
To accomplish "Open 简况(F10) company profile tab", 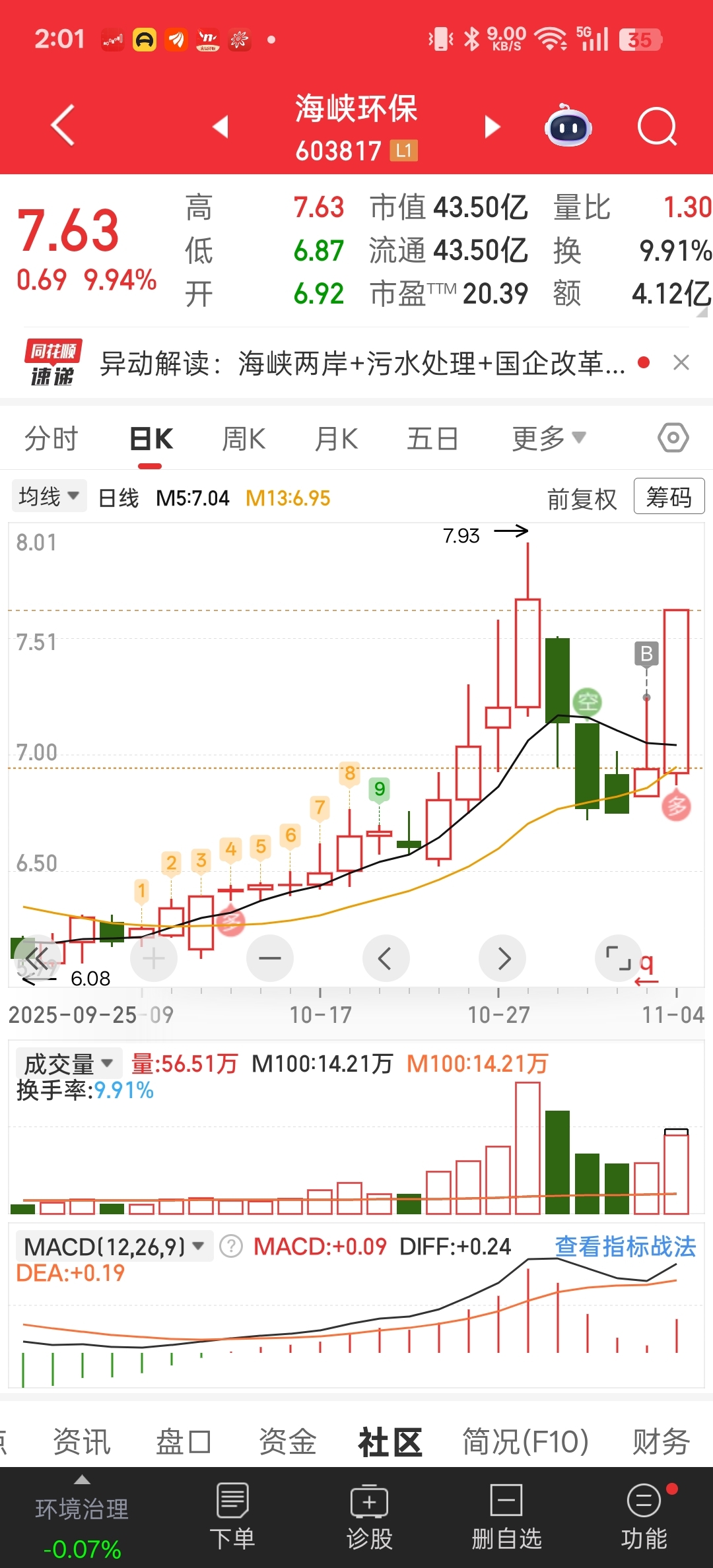I will coord(526,1441).
